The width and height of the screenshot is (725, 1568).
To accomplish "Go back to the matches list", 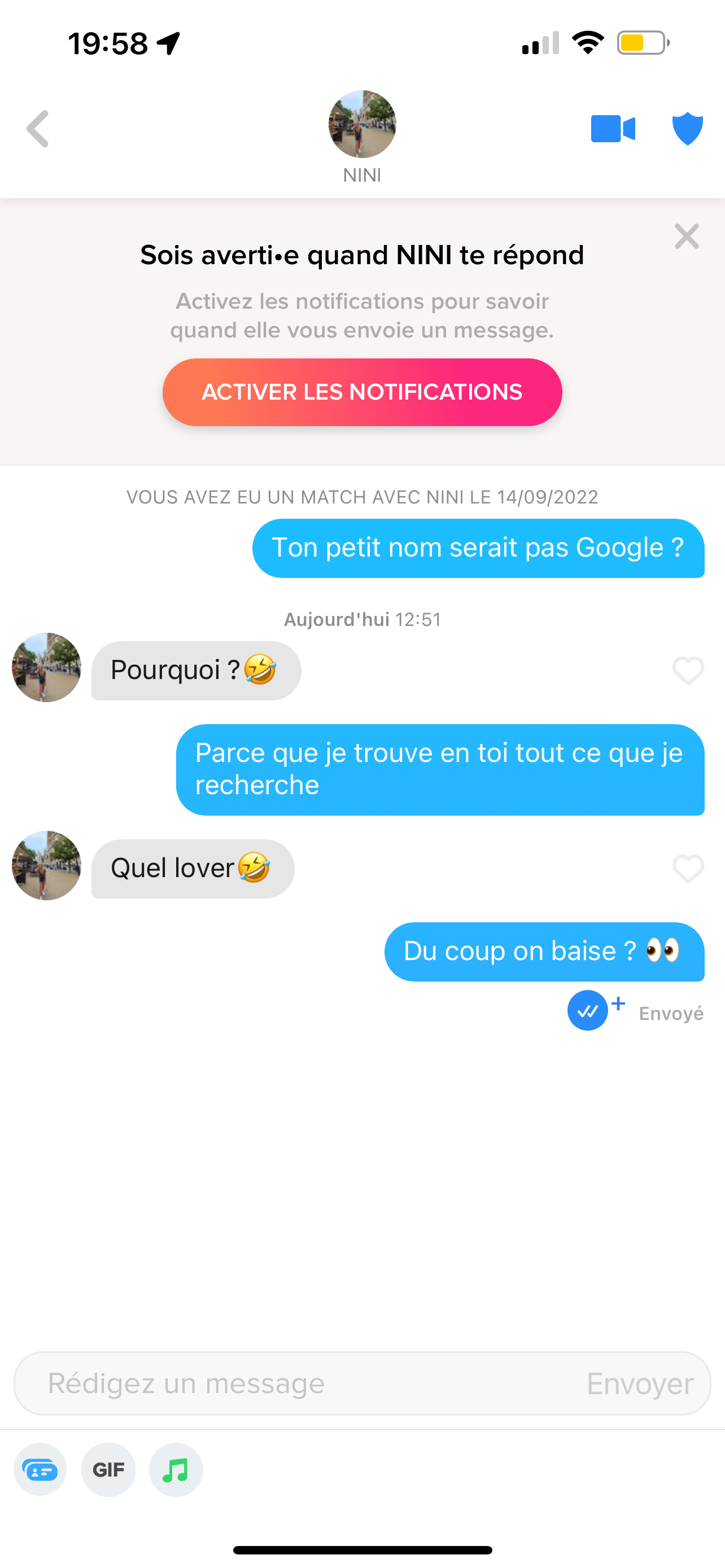I will click(38, 129).
